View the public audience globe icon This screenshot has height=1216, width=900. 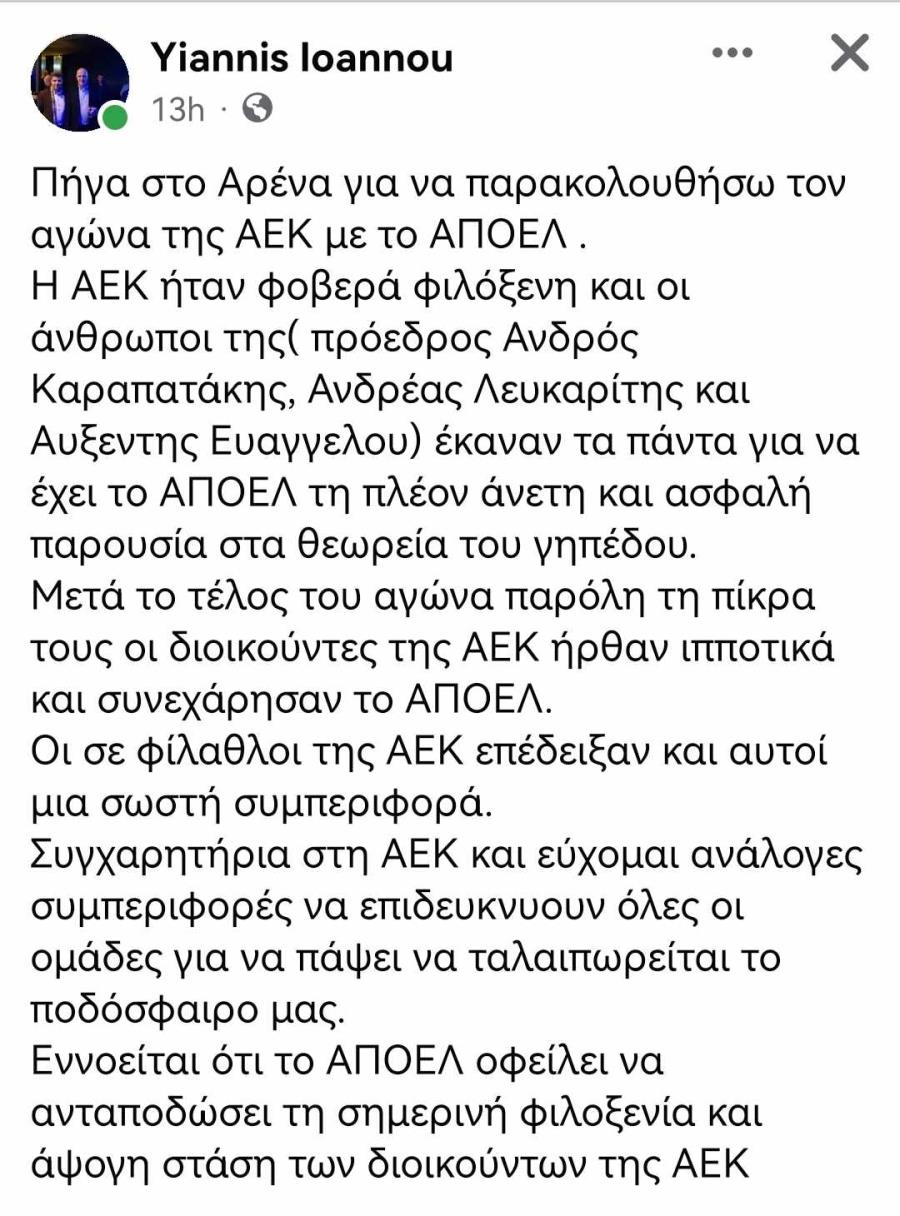pyautogui.click(x=257, y=109)
